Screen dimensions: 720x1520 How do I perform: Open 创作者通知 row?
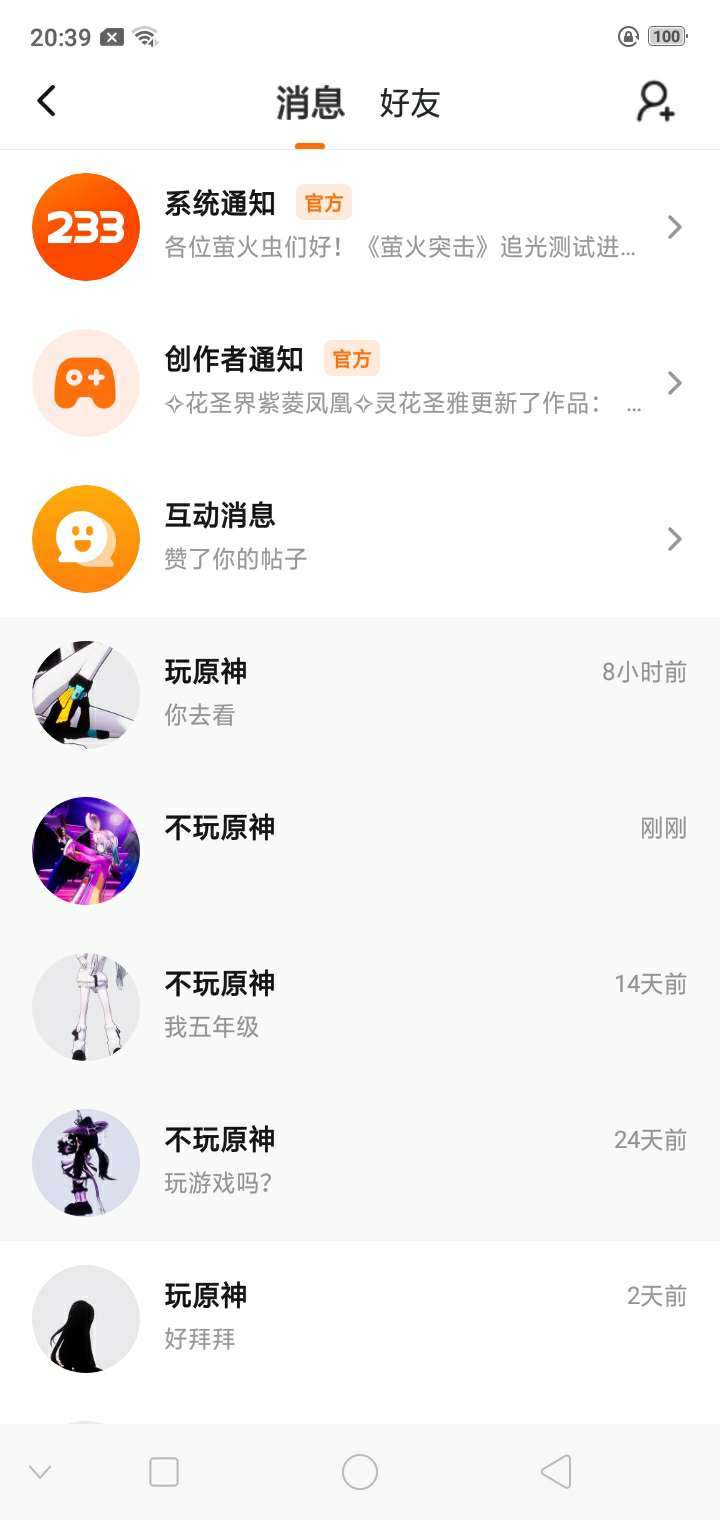click(360, 383)
